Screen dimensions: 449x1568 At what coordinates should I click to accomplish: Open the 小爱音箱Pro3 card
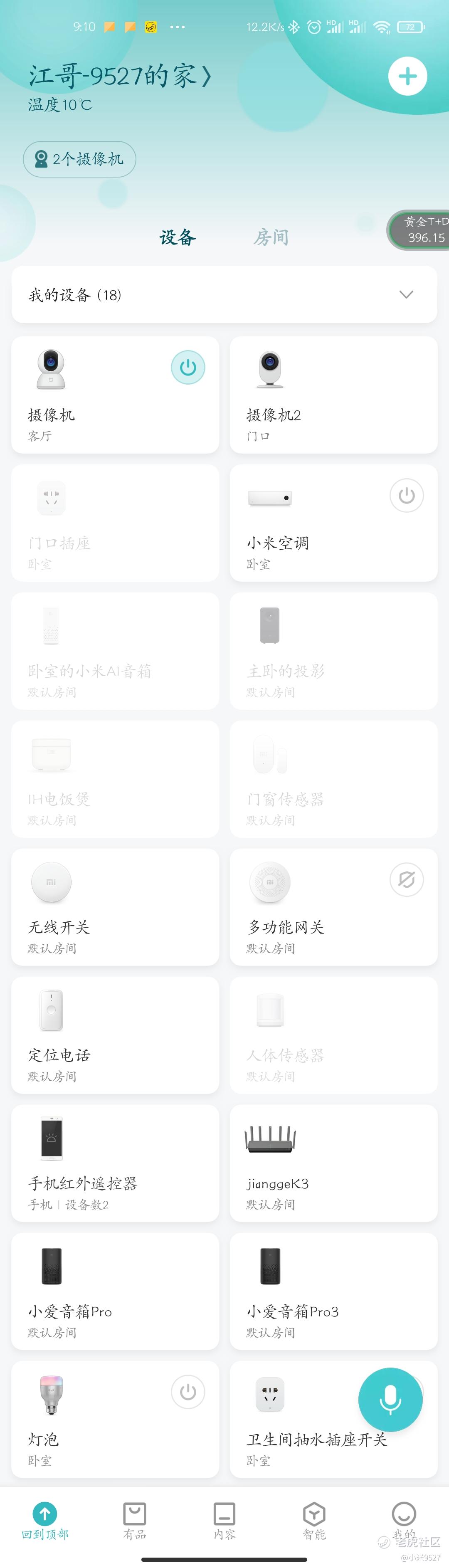click(x=333, y=1291)
